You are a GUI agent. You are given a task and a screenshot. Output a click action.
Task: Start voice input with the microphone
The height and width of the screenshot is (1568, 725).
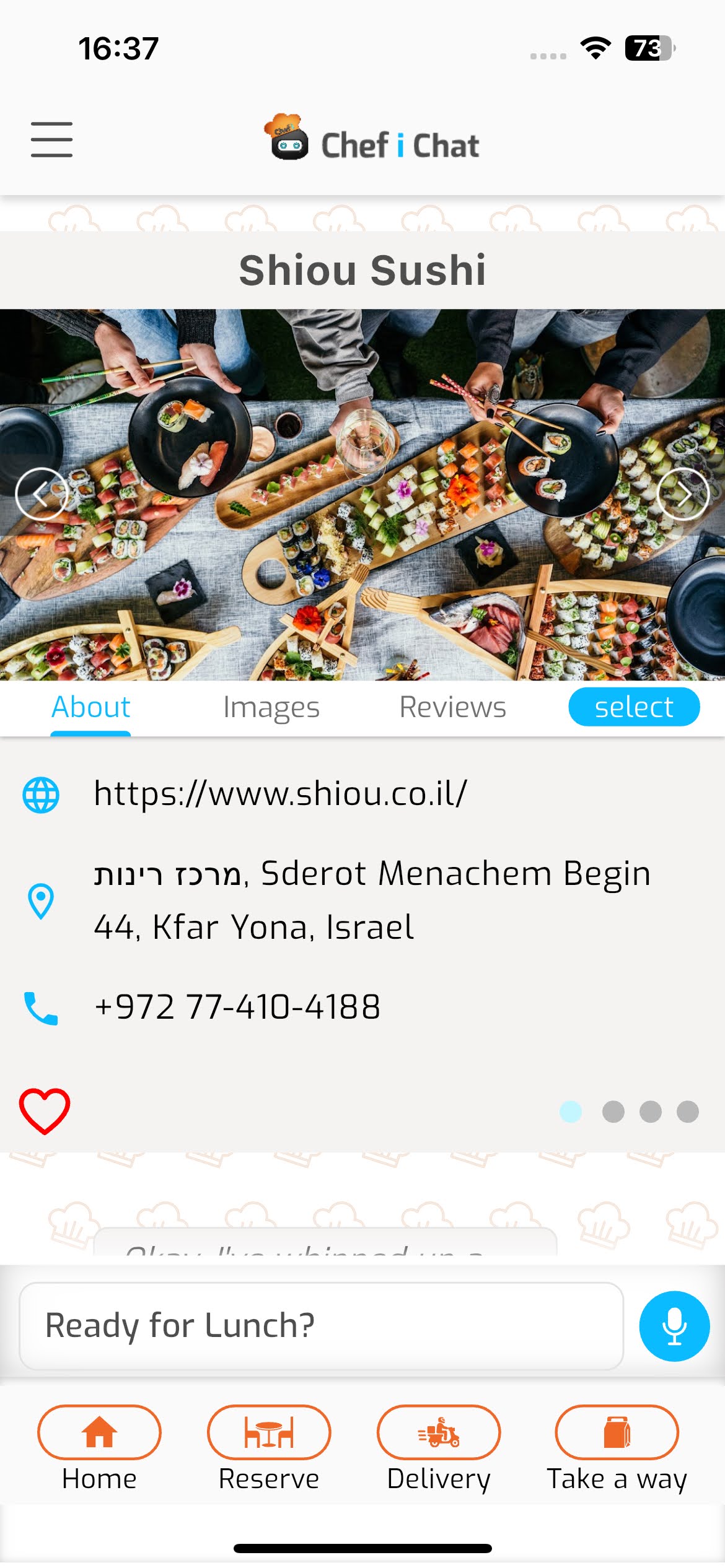pyautogui.click(x=674, y=1326)
